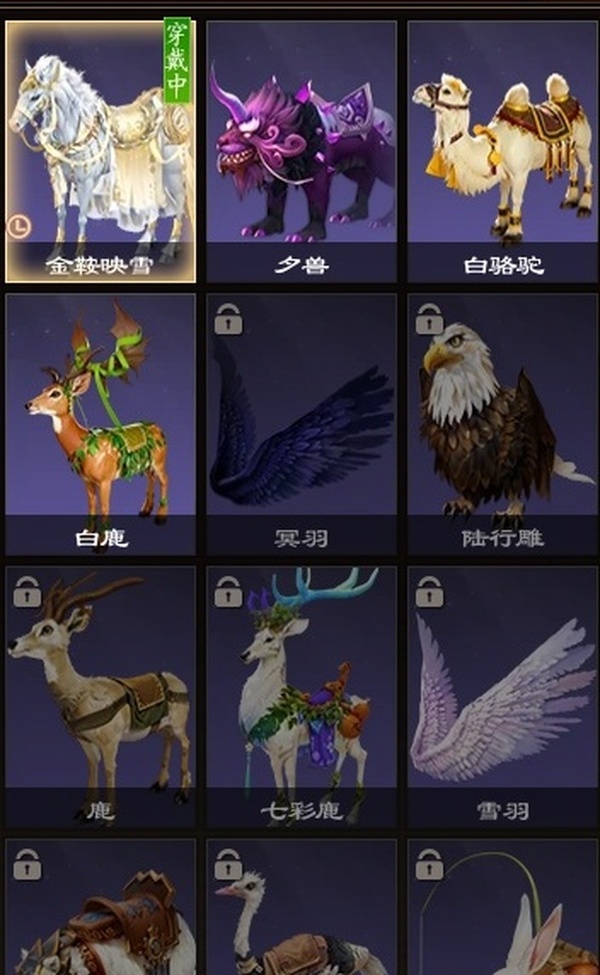Open the 白骆驼 white camel card
The height and width of the screenshot is (975, 600).
tap(502, 150)
